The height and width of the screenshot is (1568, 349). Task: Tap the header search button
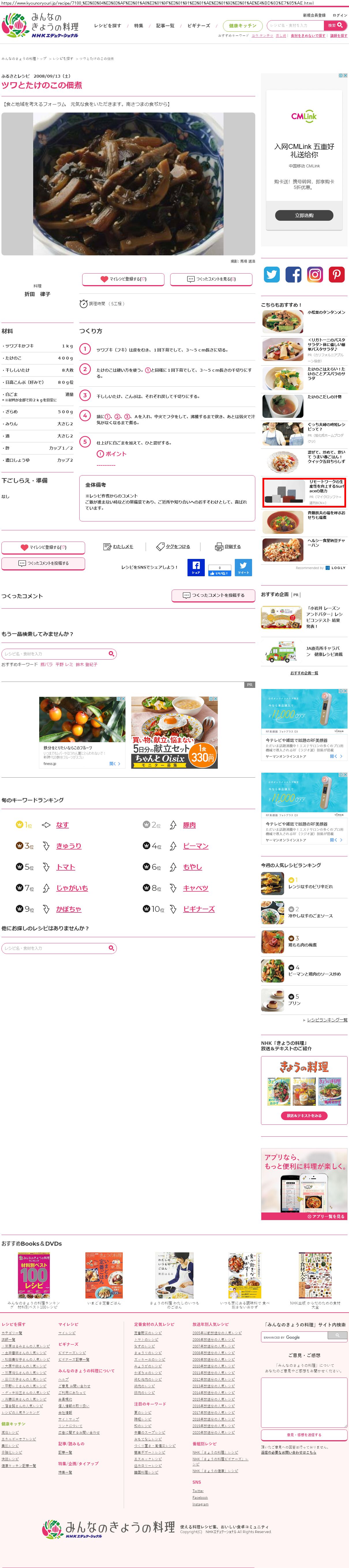pos(335,26)
